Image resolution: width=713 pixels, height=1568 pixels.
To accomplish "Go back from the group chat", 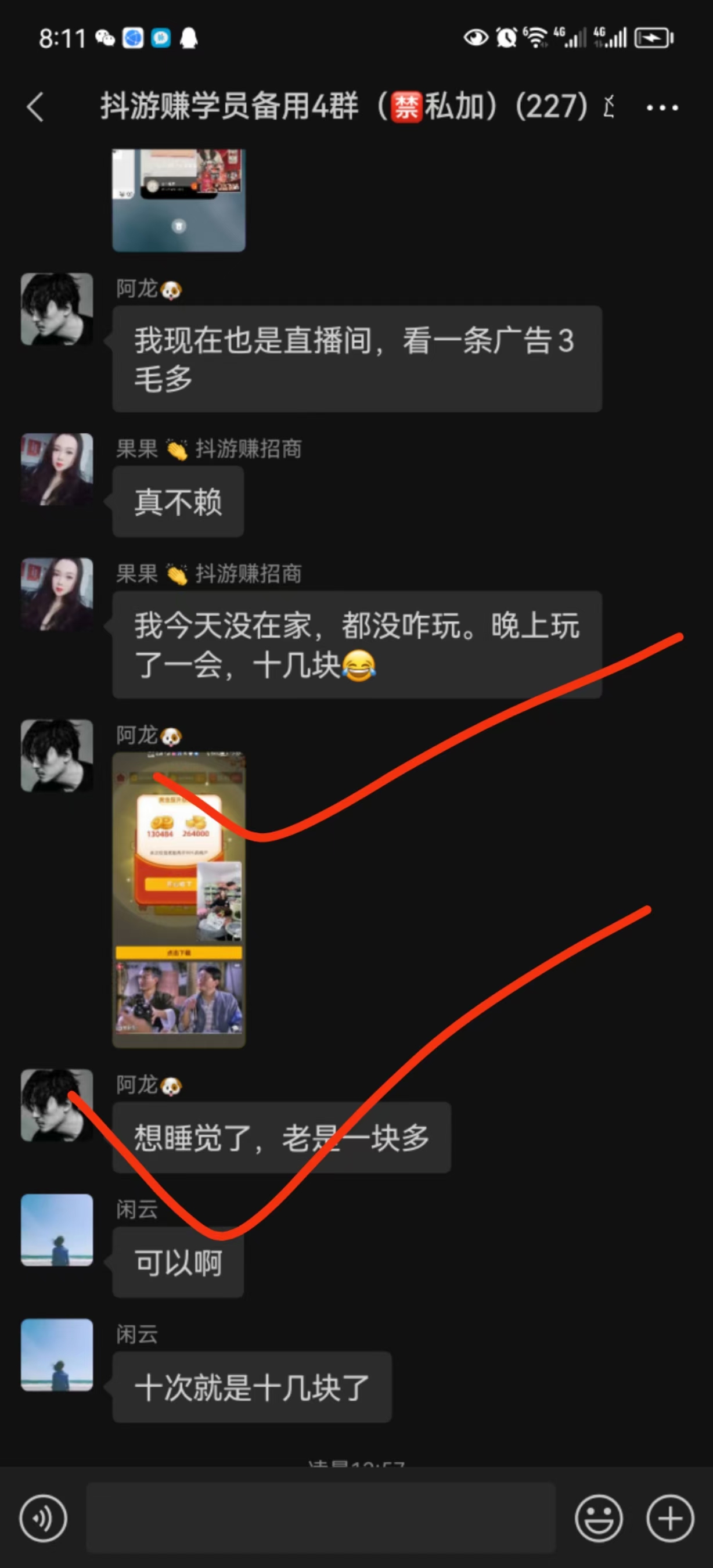I will click(x=35, y=108).
